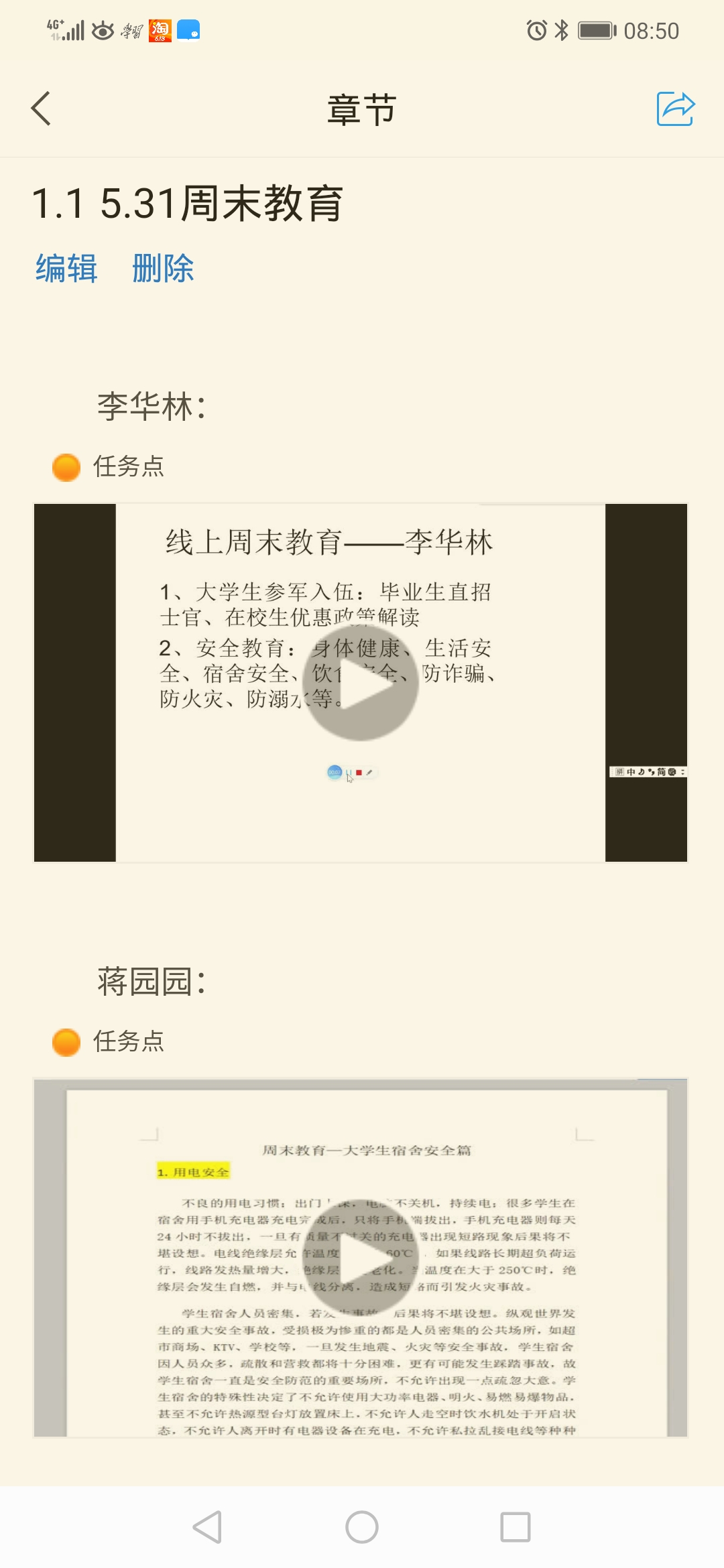This screenshot has width=724, height=1568.
Task: Go back from the 章节 page
Action: coord(42,109)
